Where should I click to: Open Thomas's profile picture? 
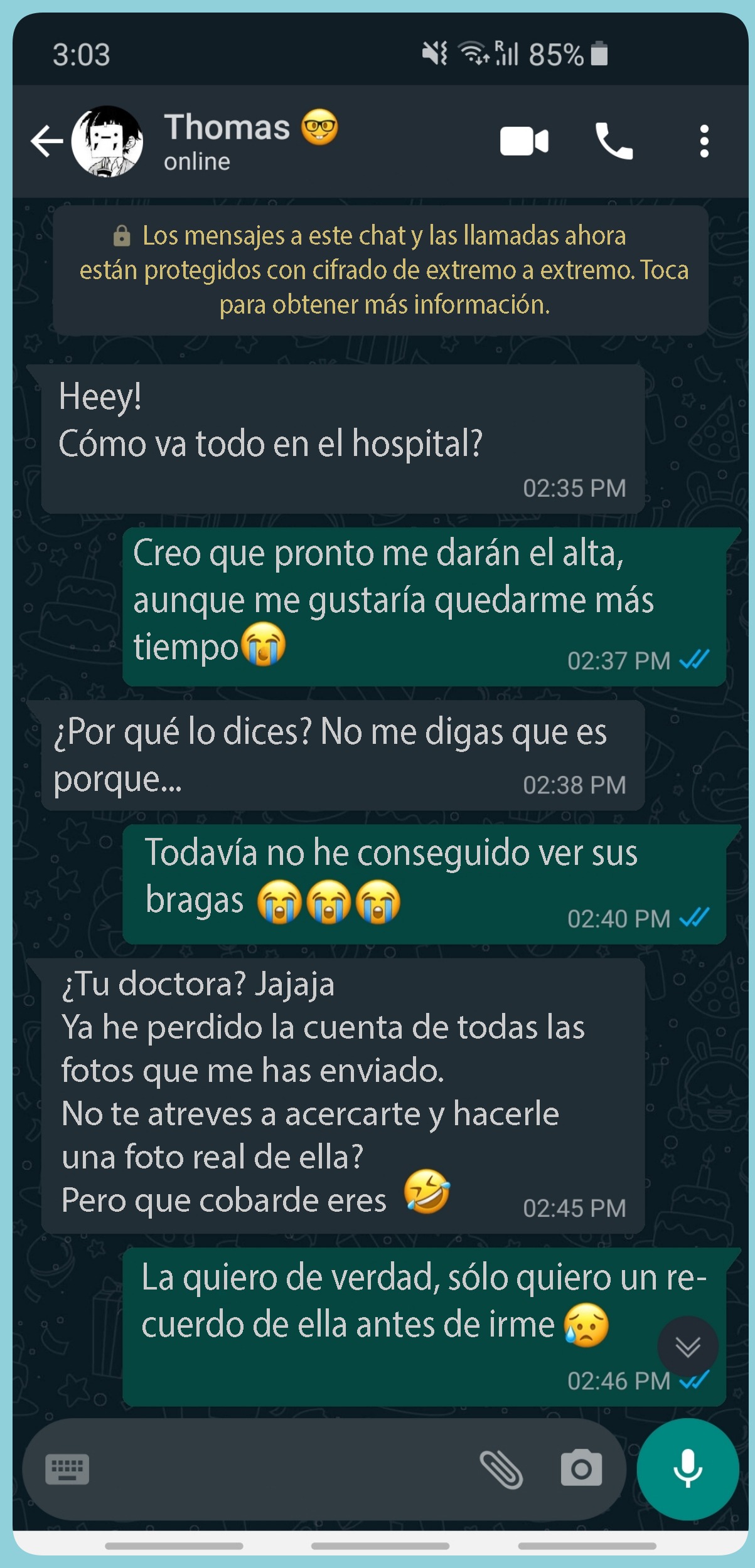coord(107,141)
